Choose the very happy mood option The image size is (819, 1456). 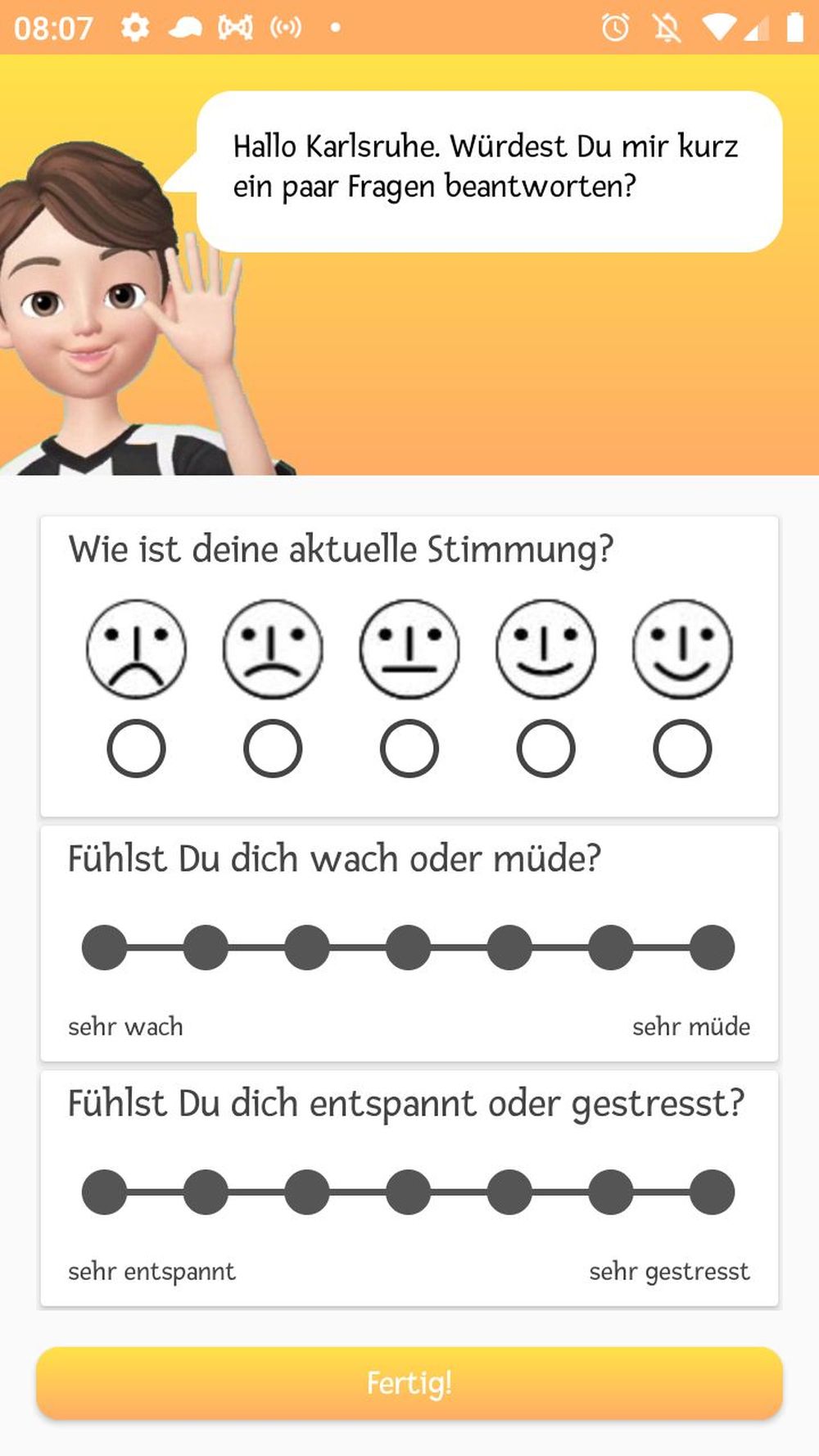682,748
